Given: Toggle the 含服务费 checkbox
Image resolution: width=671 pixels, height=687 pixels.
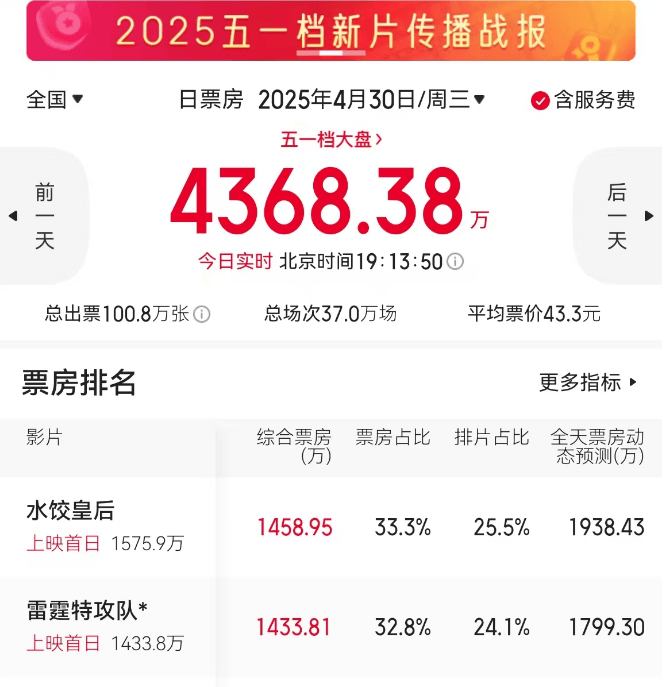Looking at the screenshot, I should coord(540,100).
